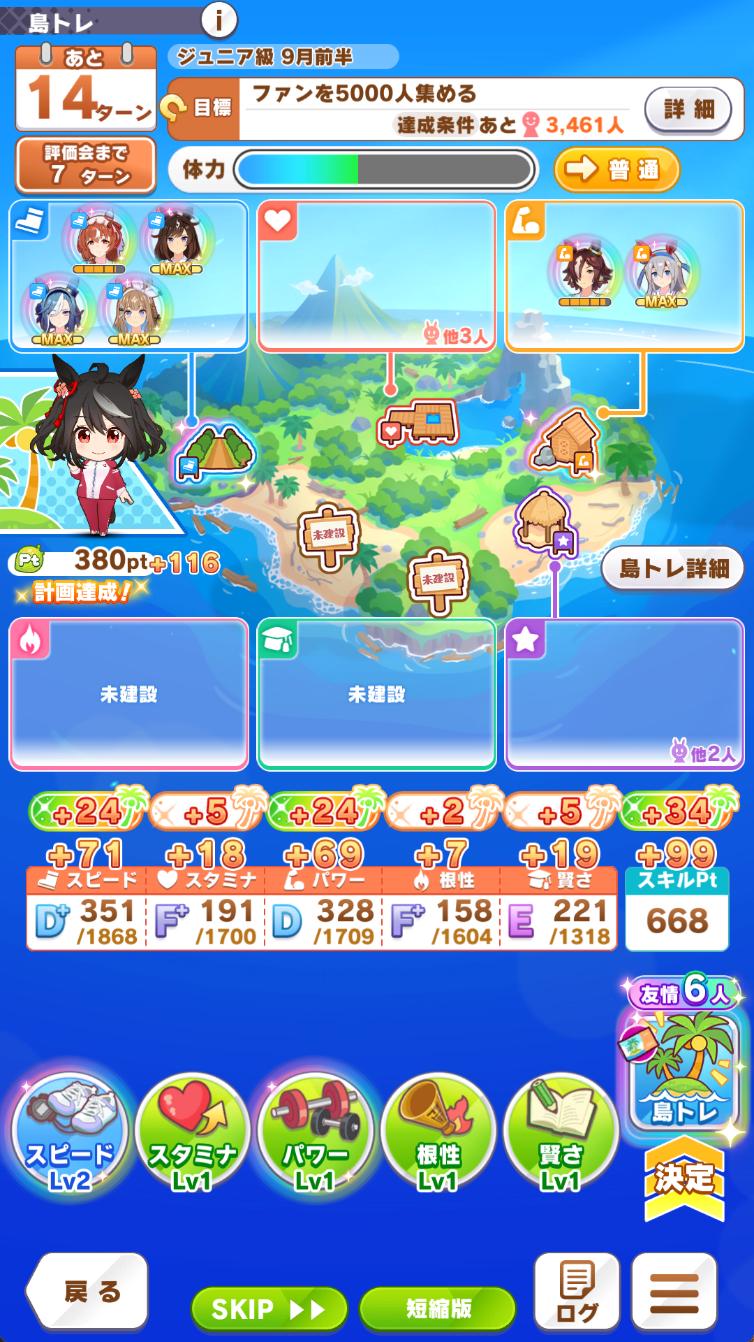Open the 詳細 goal details button
Screen dimensions: 754x1342
point(688,110)
